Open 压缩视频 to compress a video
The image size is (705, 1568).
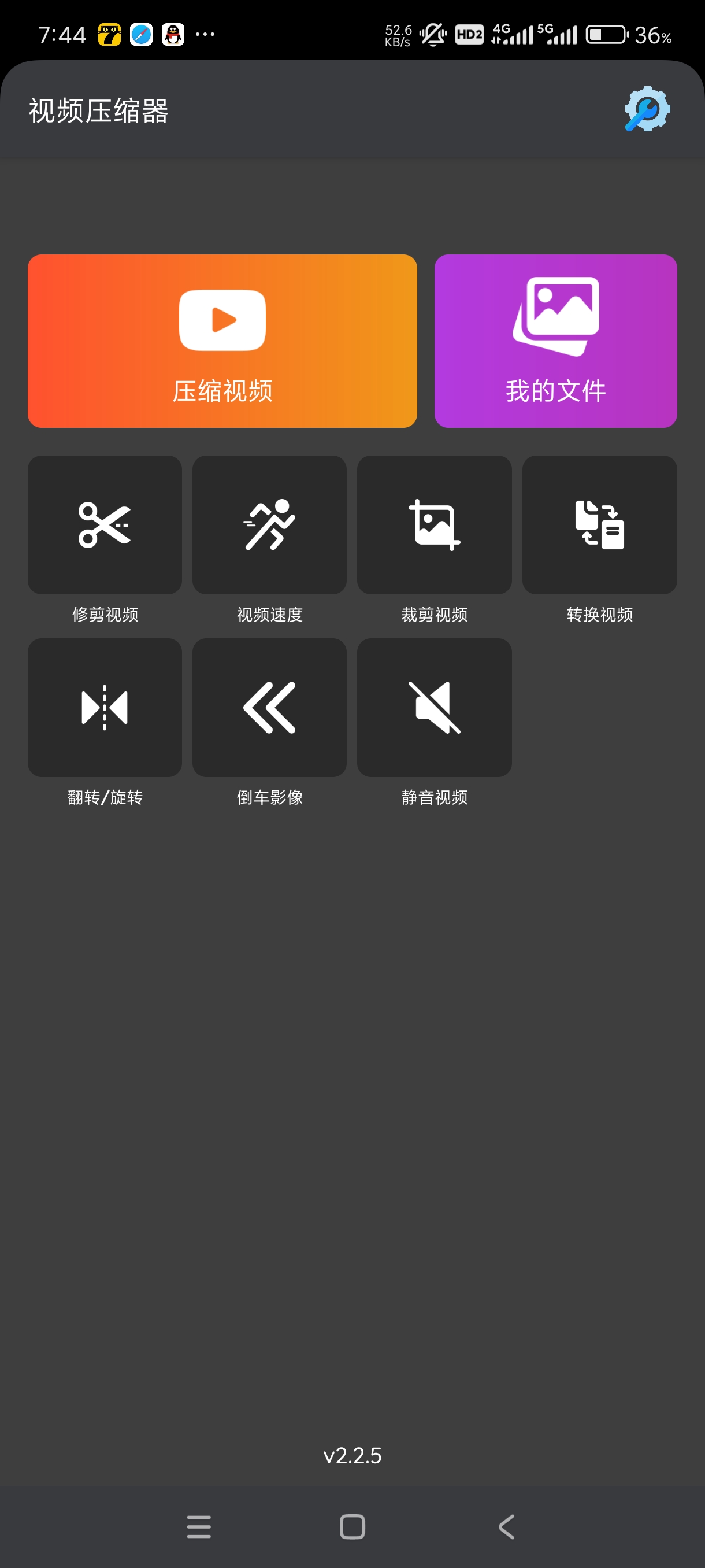tap(222, 341)
